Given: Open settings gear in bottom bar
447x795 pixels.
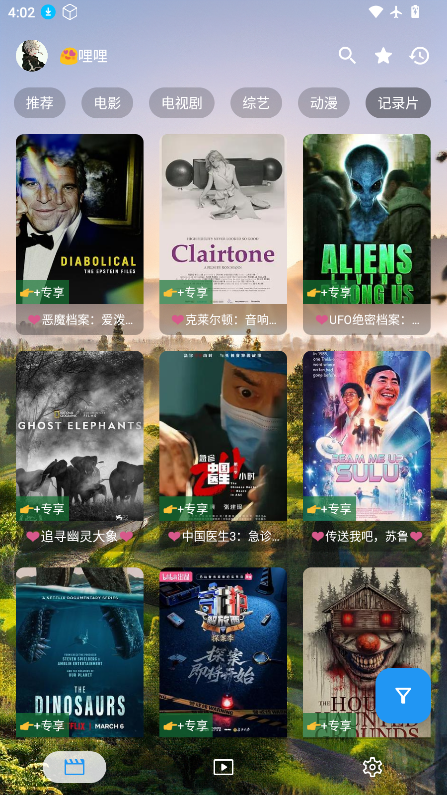Looking at the screenshot, I should 372,767.
